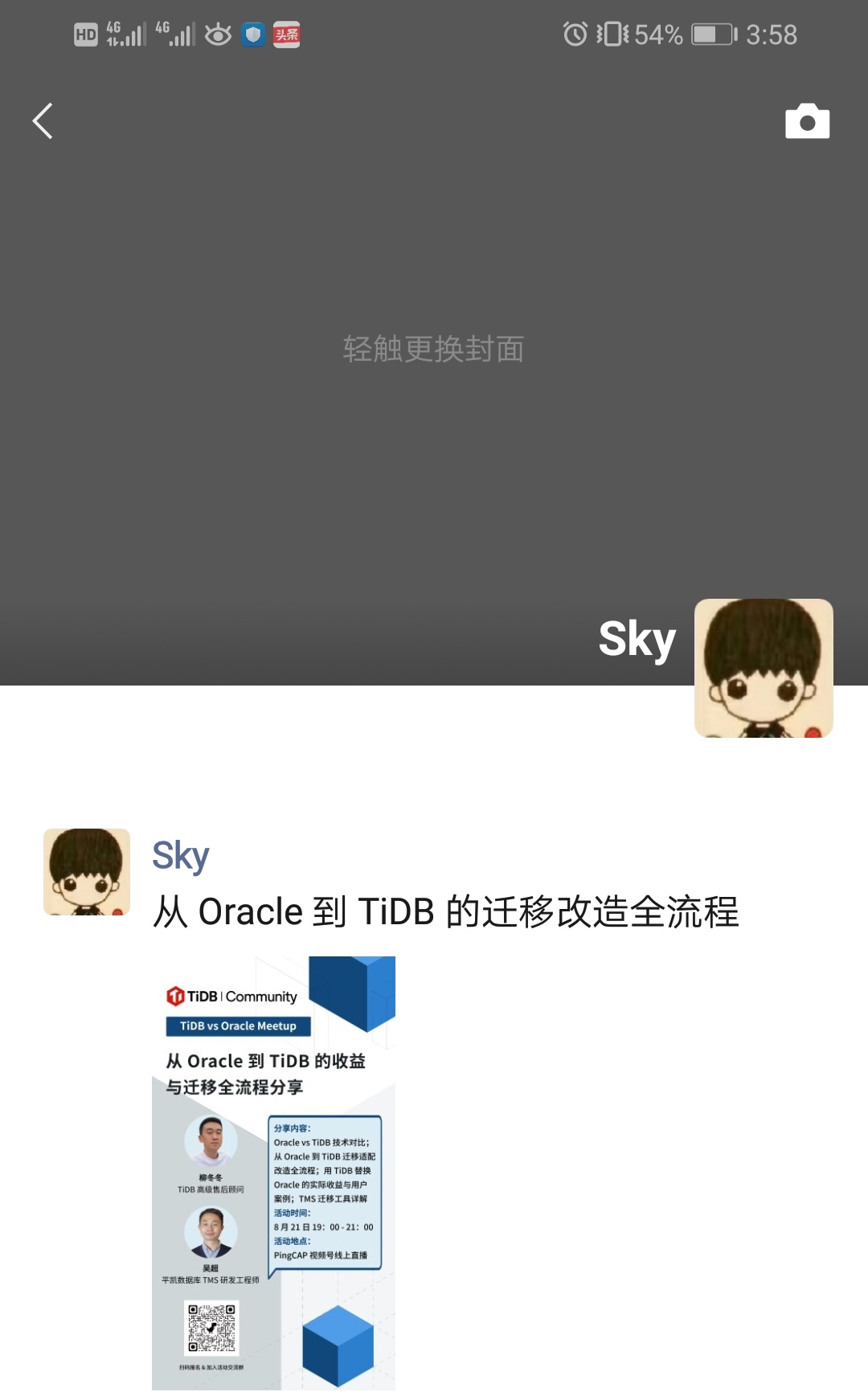The width and height of the screenshot is (868, 1396).
Task: Open the blue Sky name link on the post
Action: (181, 855)
